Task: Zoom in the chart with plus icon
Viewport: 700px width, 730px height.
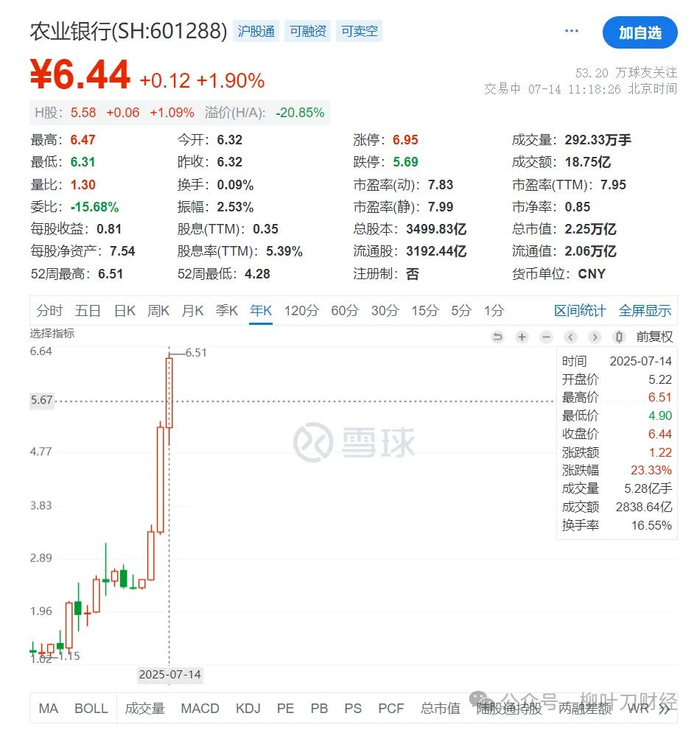Action: pyautogui.click(x=521, y=337)
